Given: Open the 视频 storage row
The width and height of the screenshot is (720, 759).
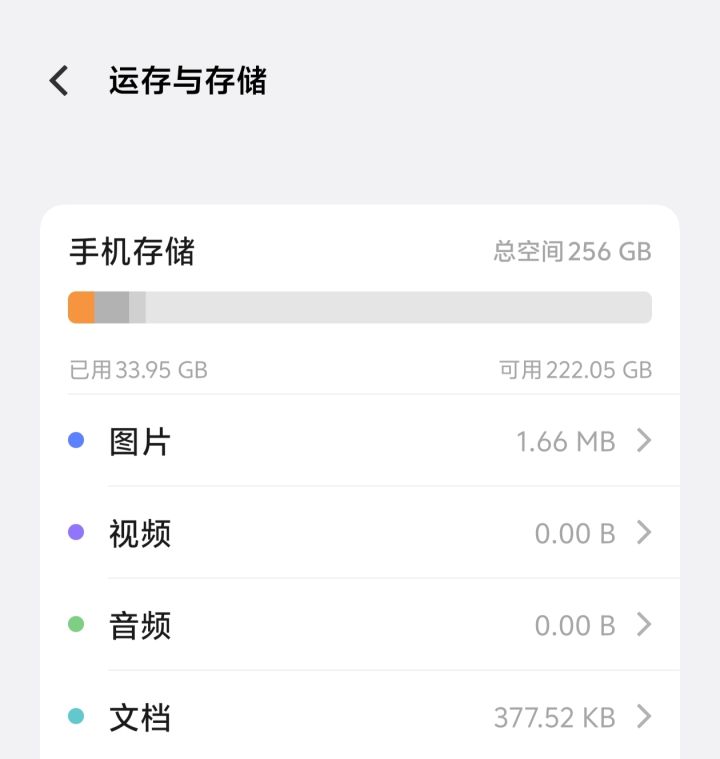Looking at the screenshot, I should 360,532.
